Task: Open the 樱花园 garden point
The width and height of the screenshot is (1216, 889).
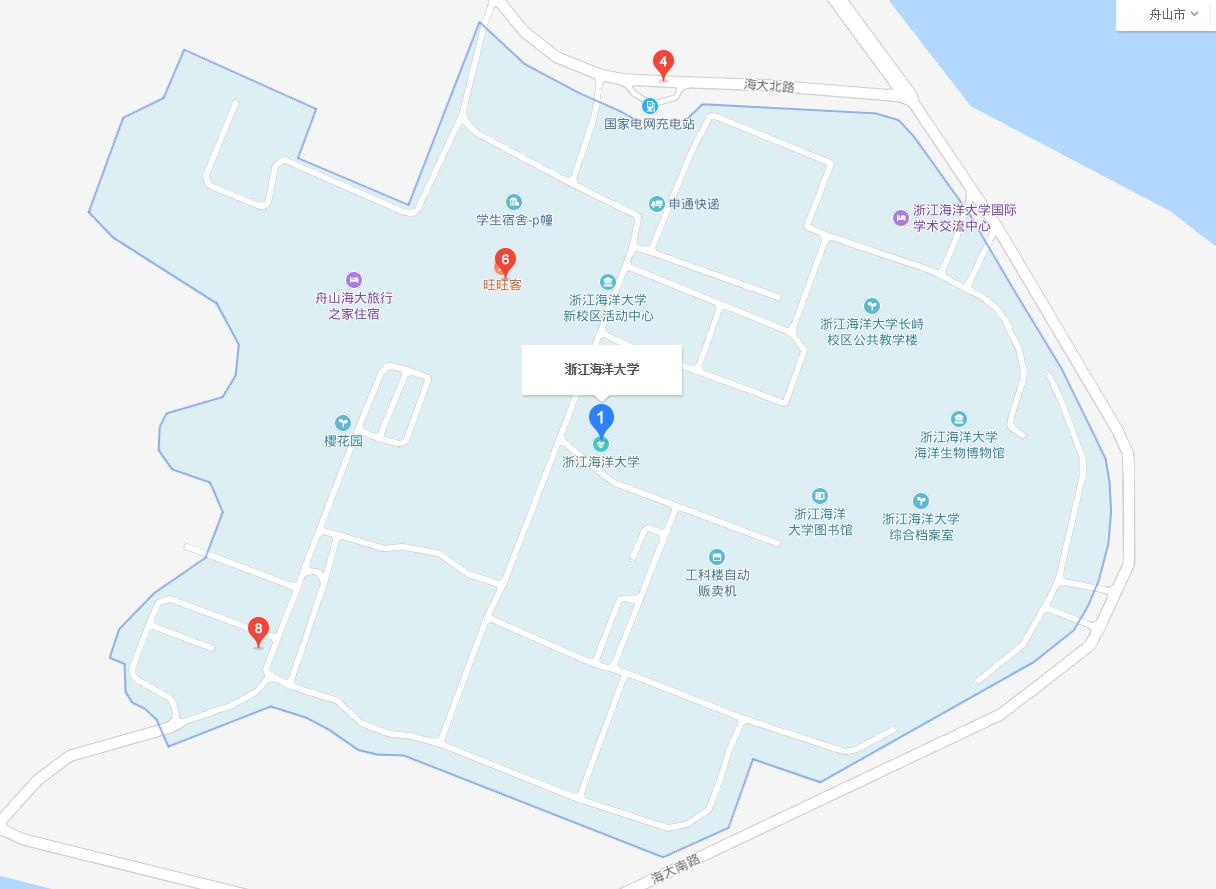Action: point(343,423)
